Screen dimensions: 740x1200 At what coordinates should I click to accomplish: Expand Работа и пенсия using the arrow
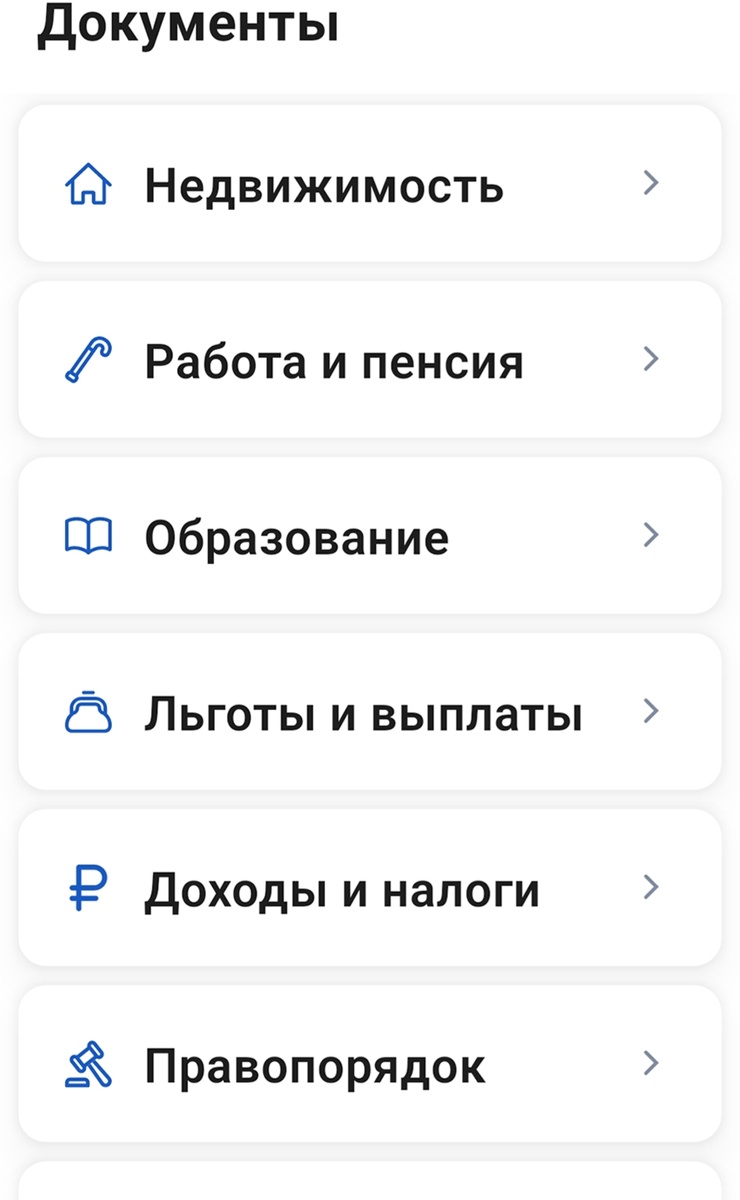pos(651,358)
